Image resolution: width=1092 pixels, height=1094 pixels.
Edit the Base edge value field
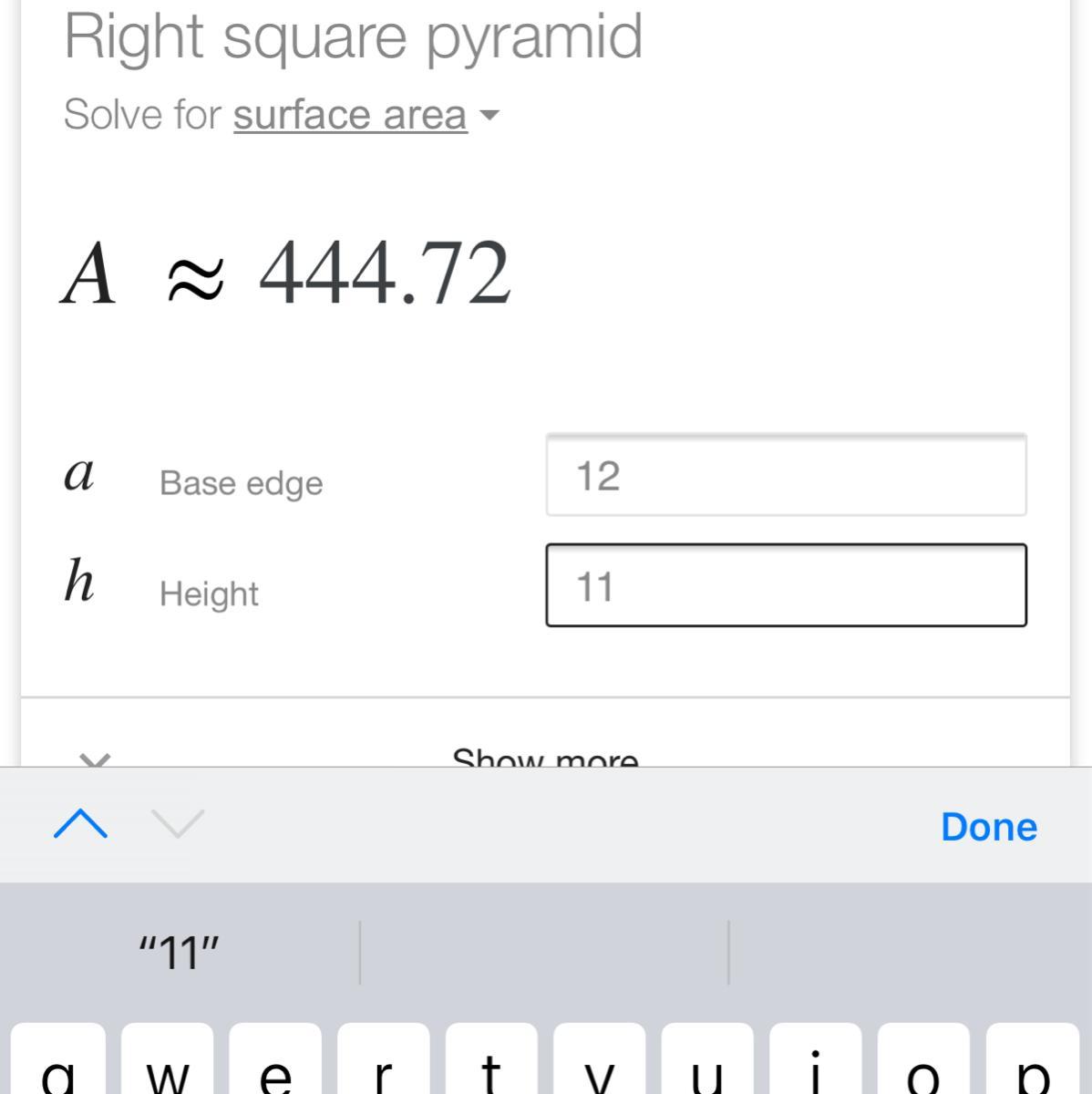point(786,476)
